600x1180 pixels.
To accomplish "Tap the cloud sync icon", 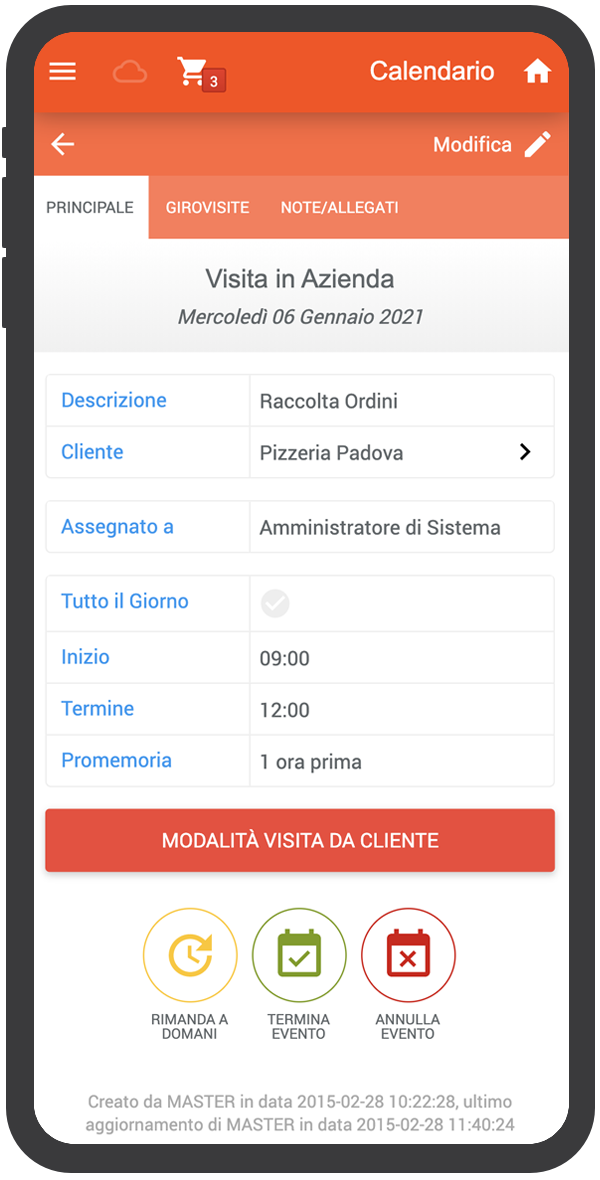I will 129,72.
